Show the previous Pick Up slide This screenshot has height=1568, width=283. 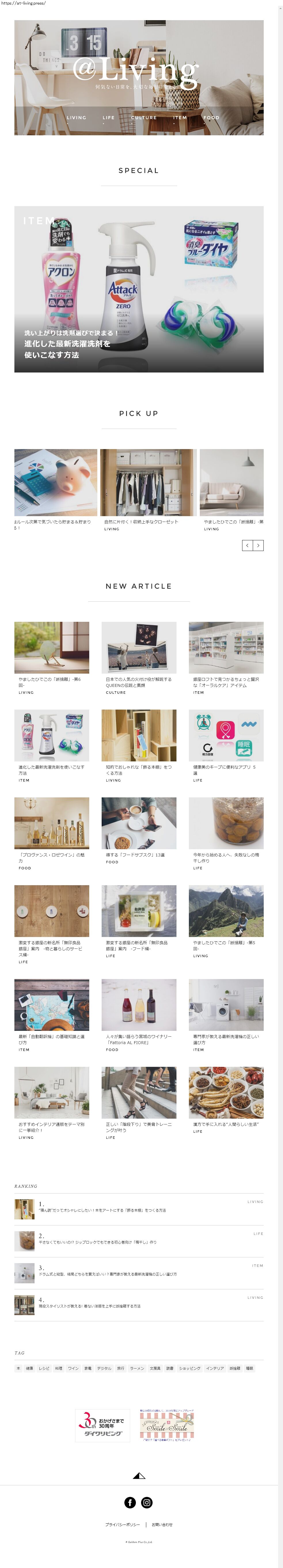(247, 546)
